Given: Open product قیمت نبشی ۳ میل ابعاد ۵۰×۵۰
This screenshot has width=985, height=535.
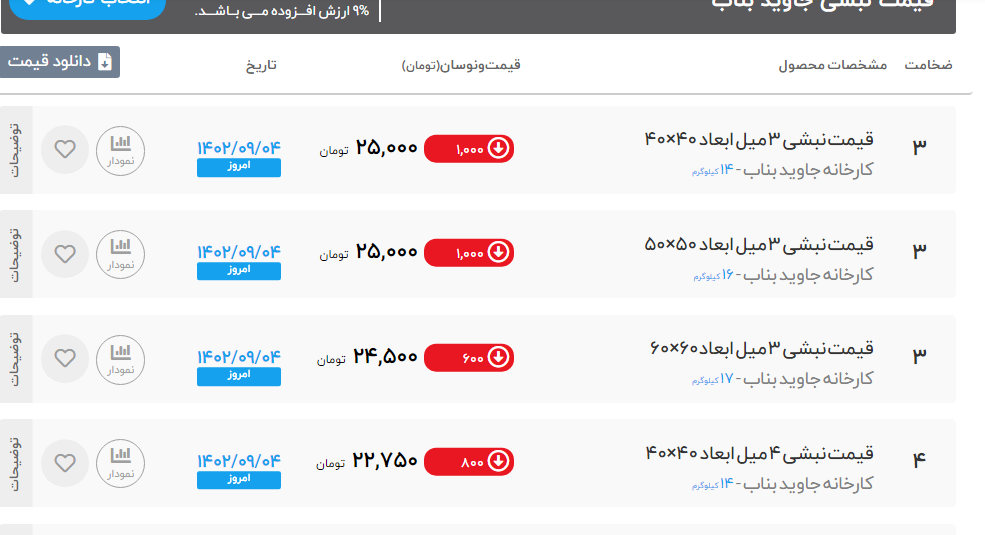Looking at the screenshot, I should click(x=759, y=243).
